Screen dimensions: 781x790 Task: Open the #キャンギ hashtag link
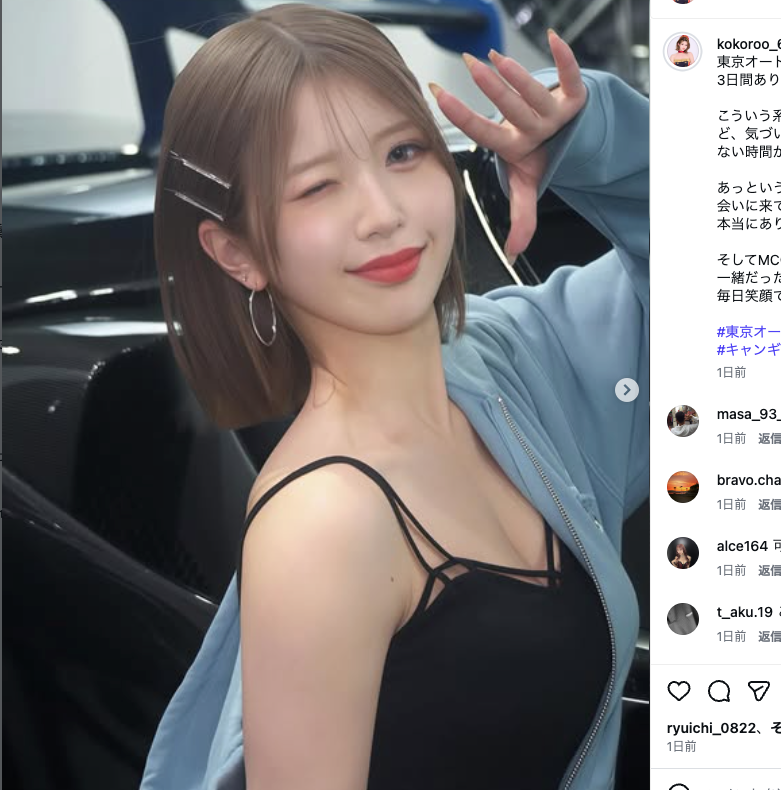coord(748,350)
